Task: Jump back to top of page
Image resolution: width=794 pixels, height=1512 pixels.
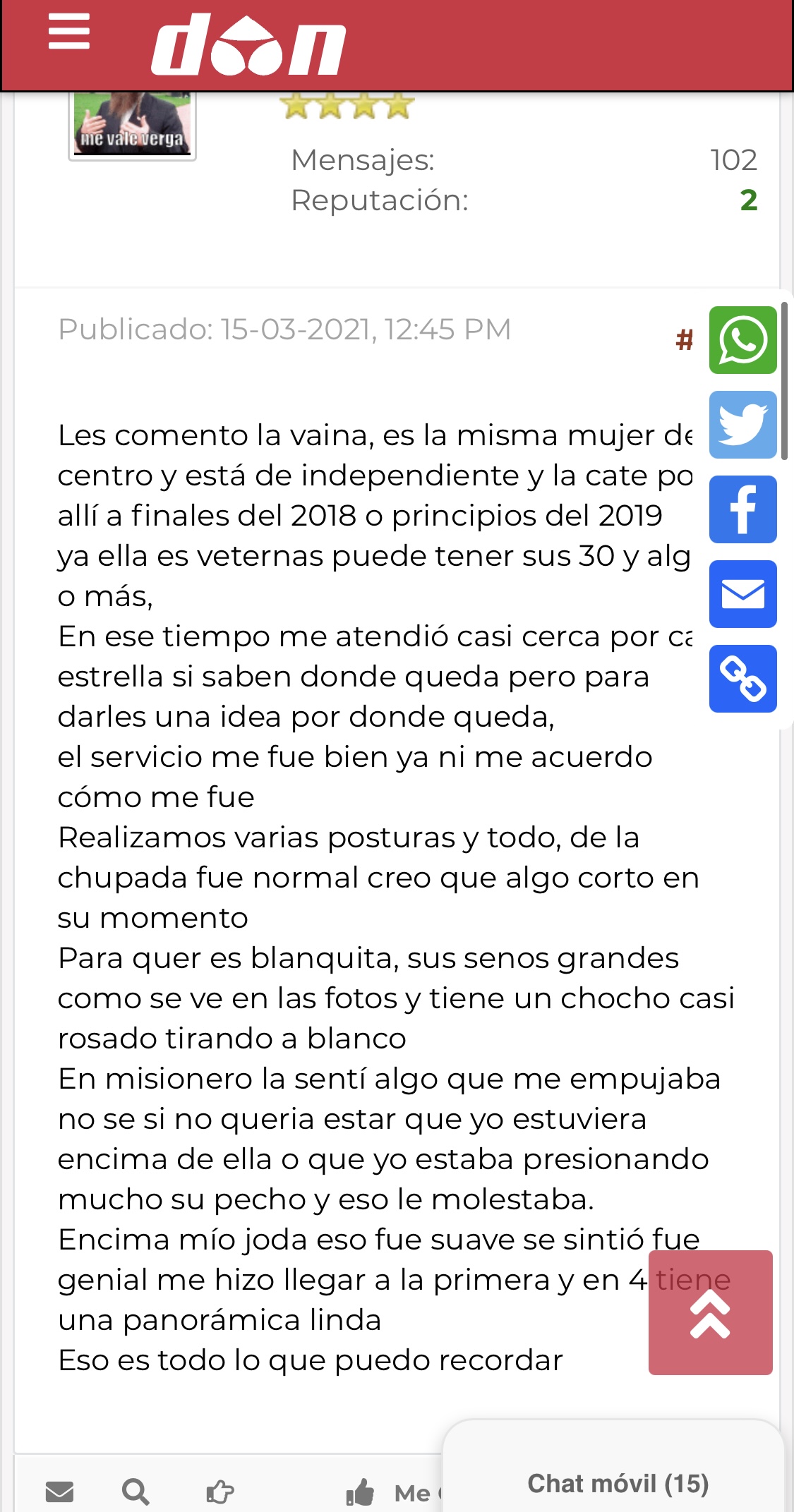Action: click(710, 1312)
